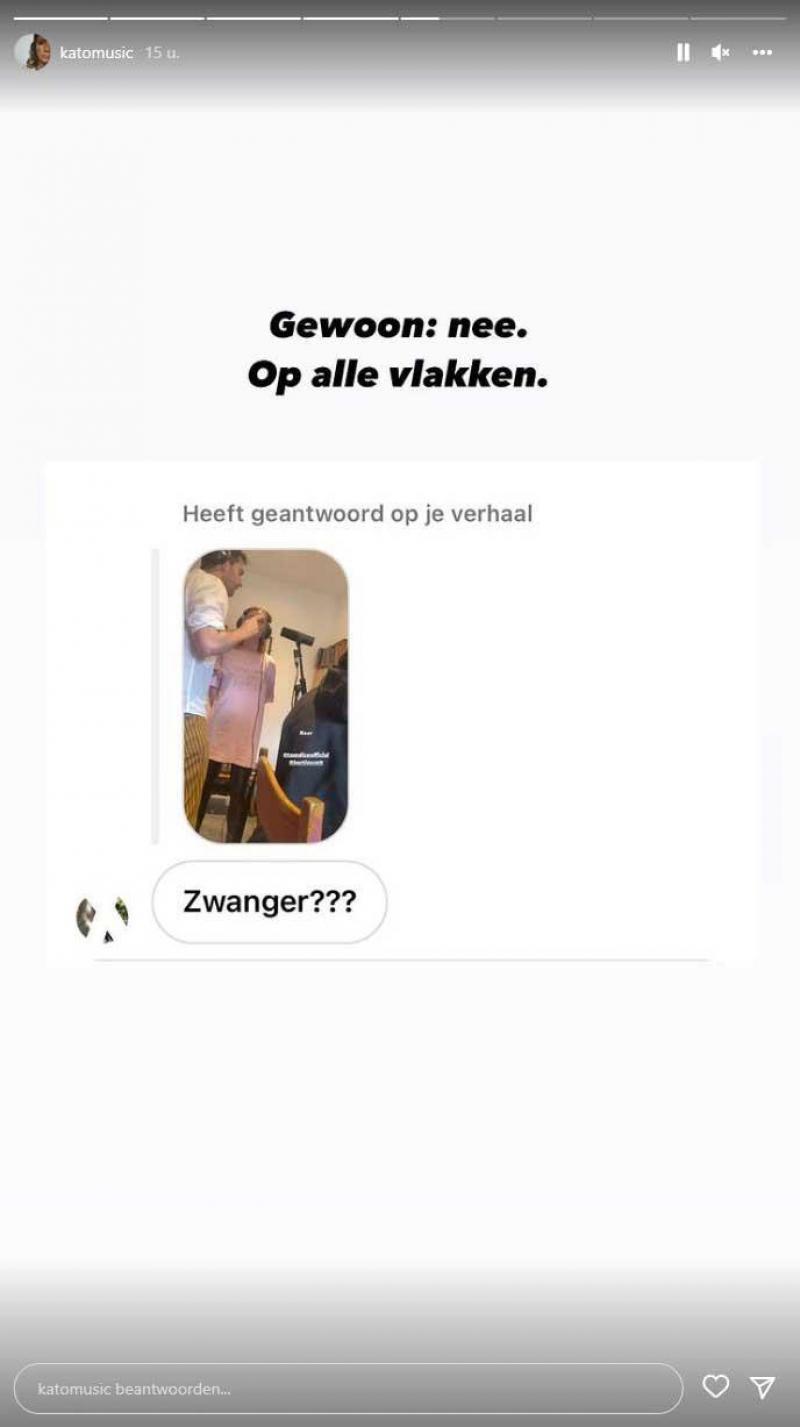This screenshot has height=1427, width=800.
Task: Open katomusic's profile picture
Action: click(32, 52)
